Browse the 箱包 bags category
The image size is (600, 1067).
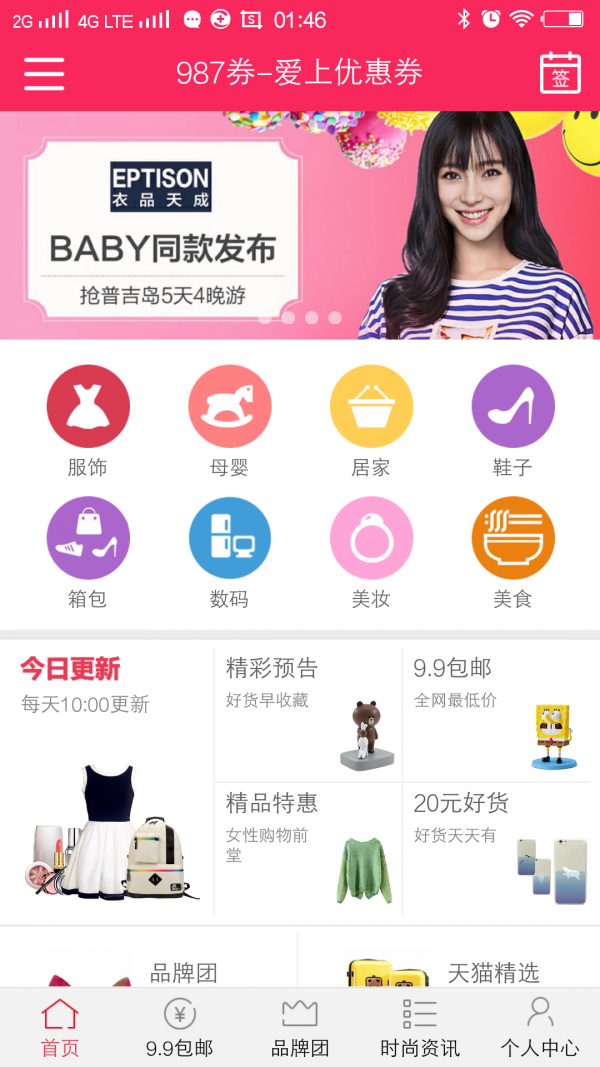88,553
